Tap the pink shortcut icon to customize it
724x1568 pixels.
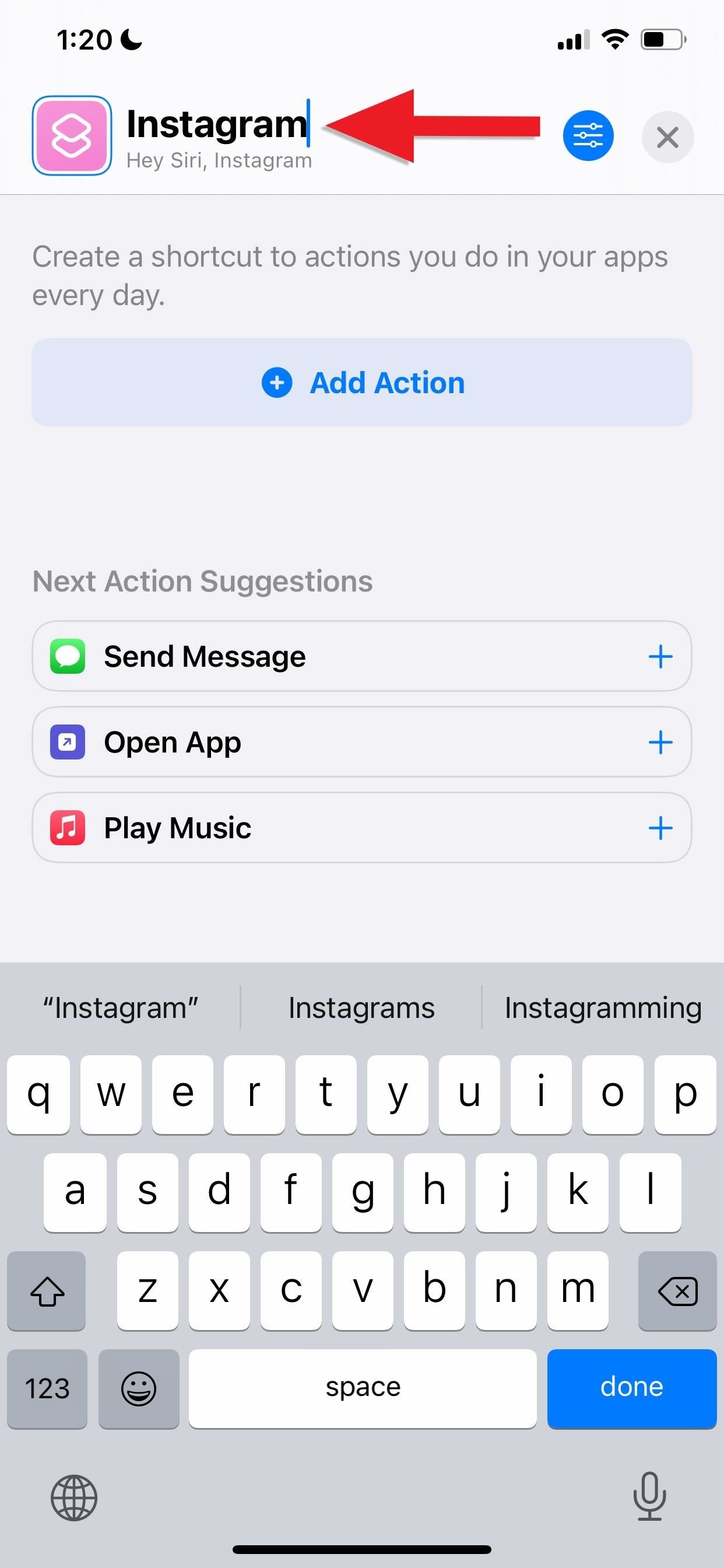coord(72,136)
